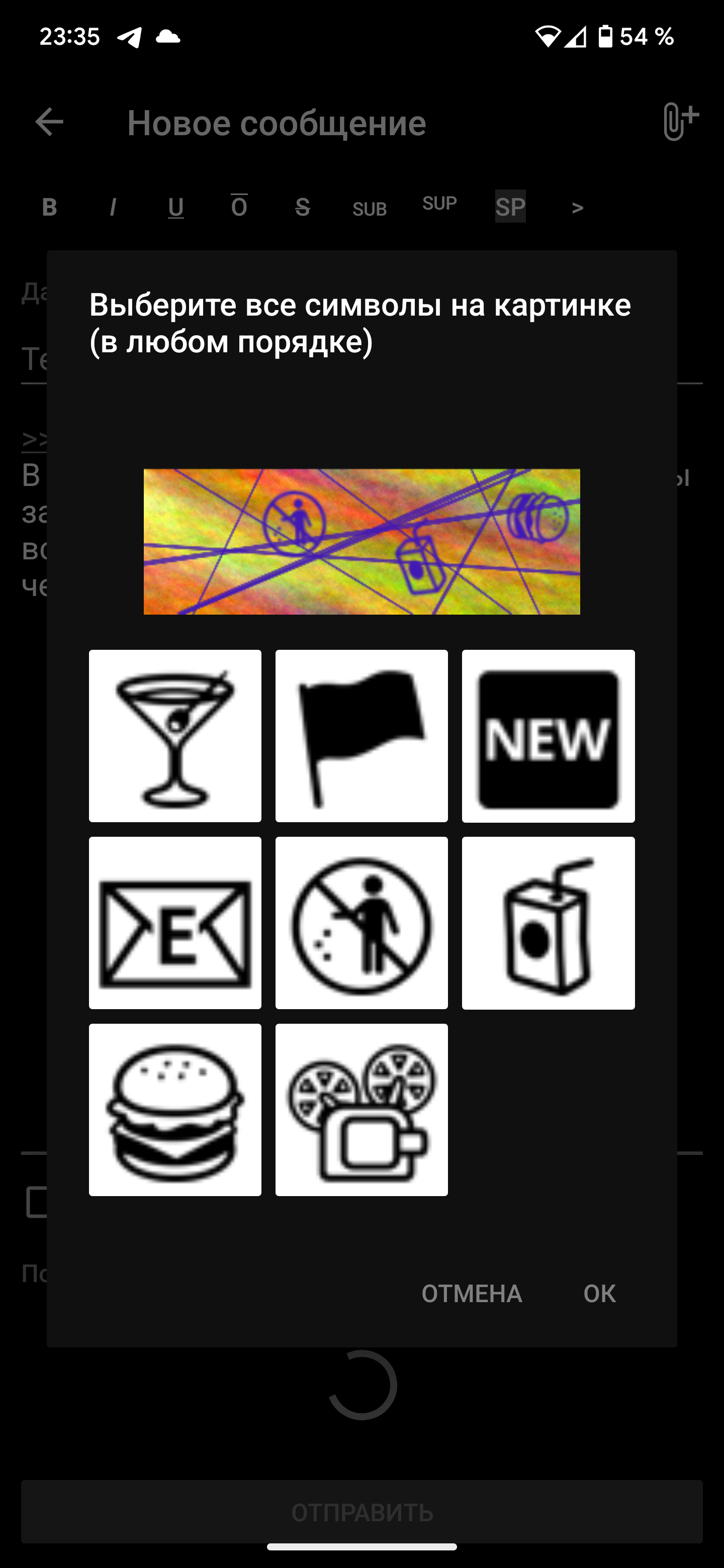Confirm captcha selection with OK
The image size is (724, 1568).
(x=599, y=1294)
